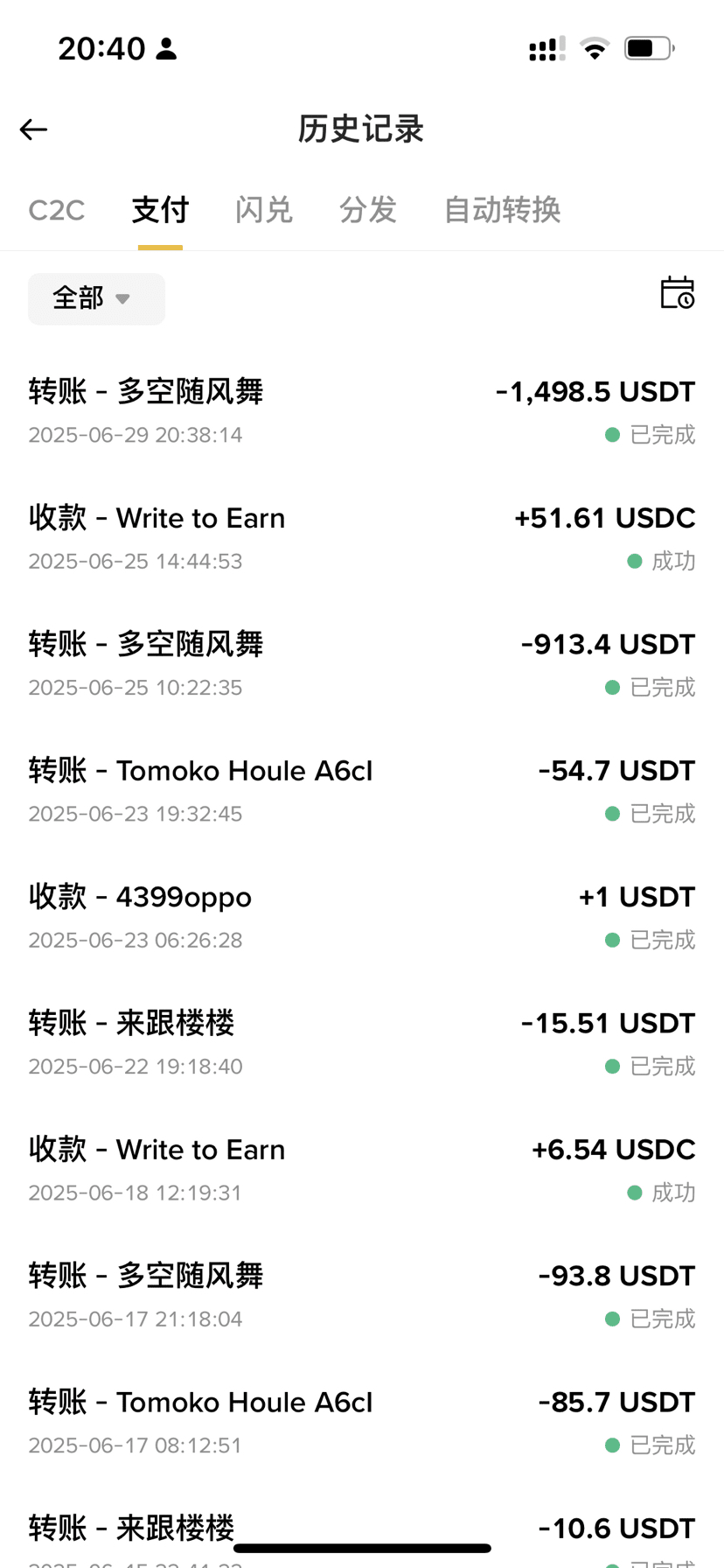Switch to the 闪兑 tab
724x1568 pixels.
pos(264,210)
